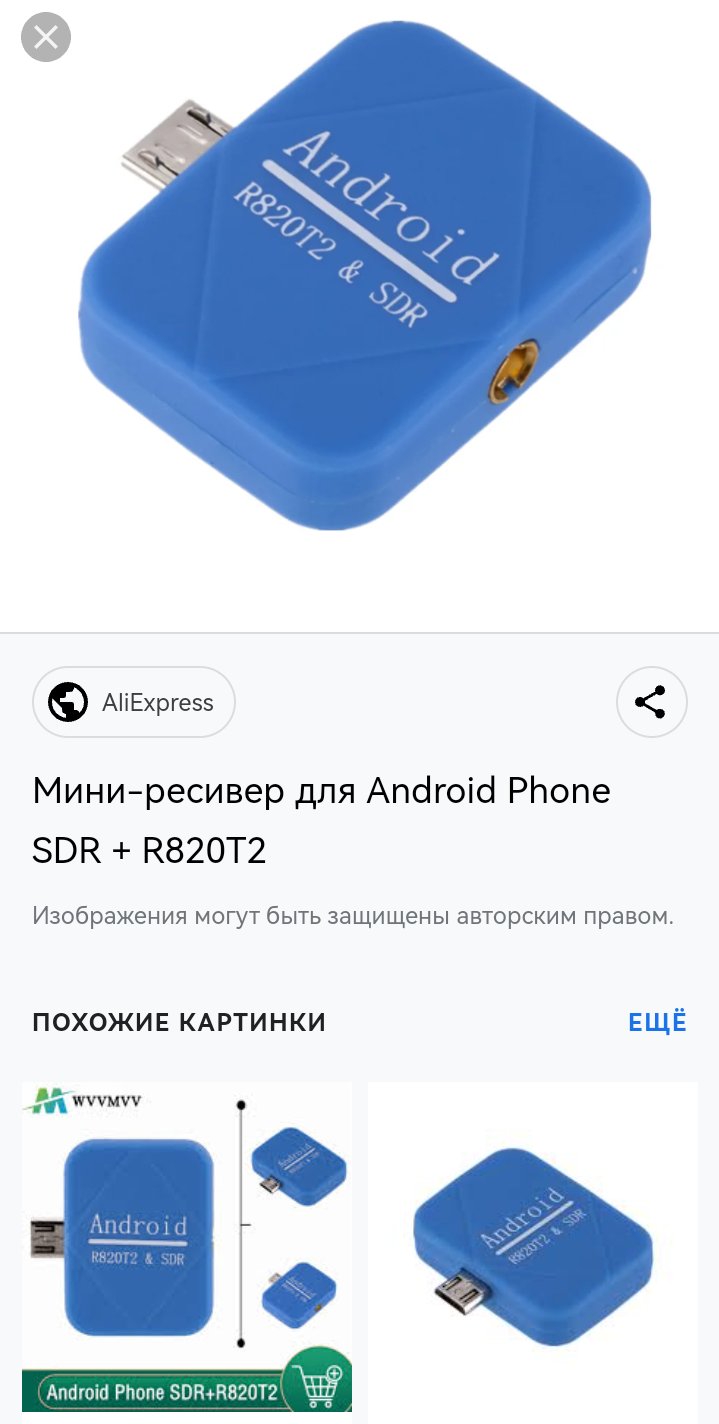Viewport: 719px width, 1424px height.
Task: Open the Мини-ресивер для Android Phone title link
Action: pyautogui.click(x=321, y=820)
